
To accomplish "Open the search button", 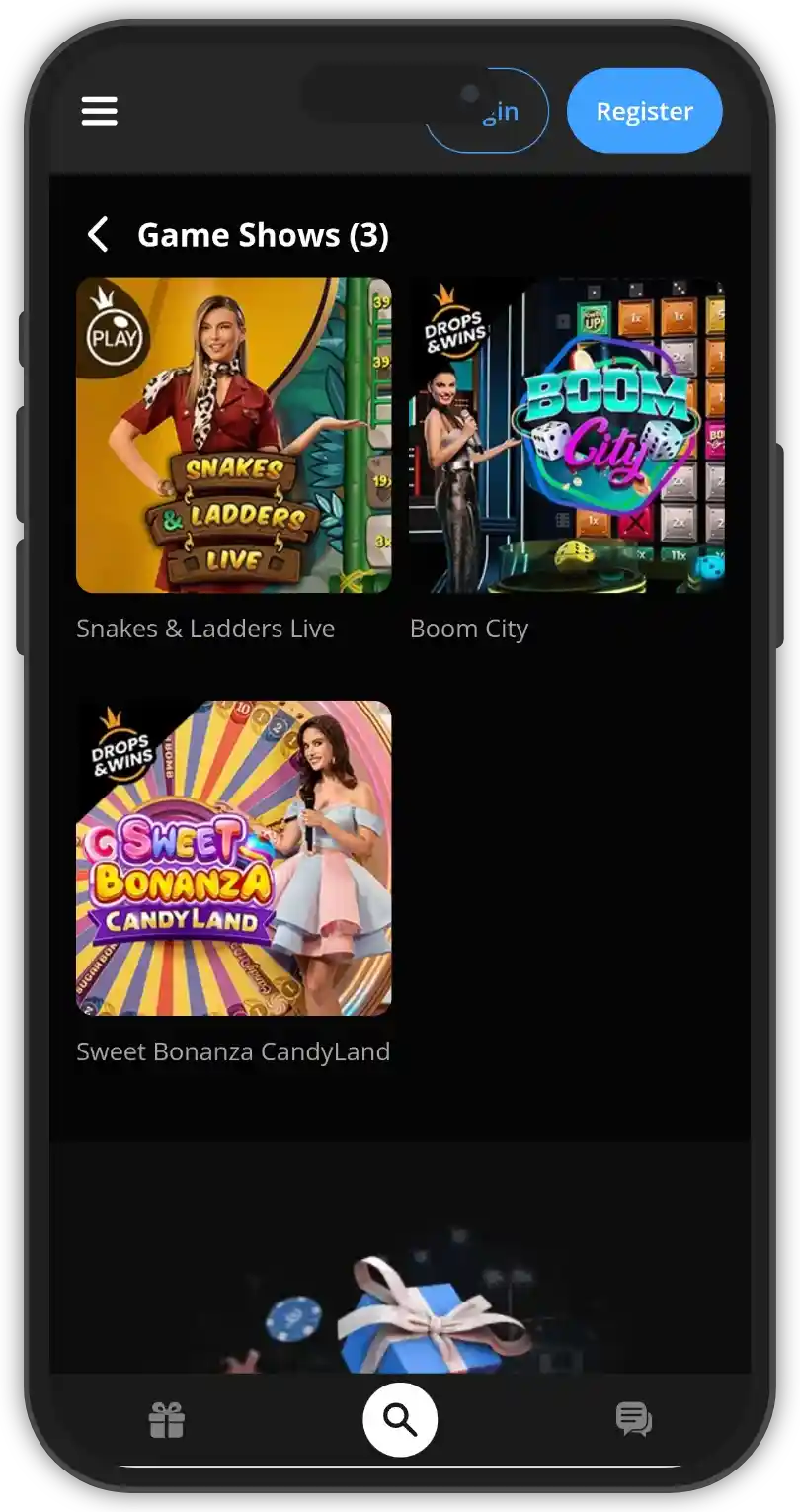I will tap(400, 1420).
